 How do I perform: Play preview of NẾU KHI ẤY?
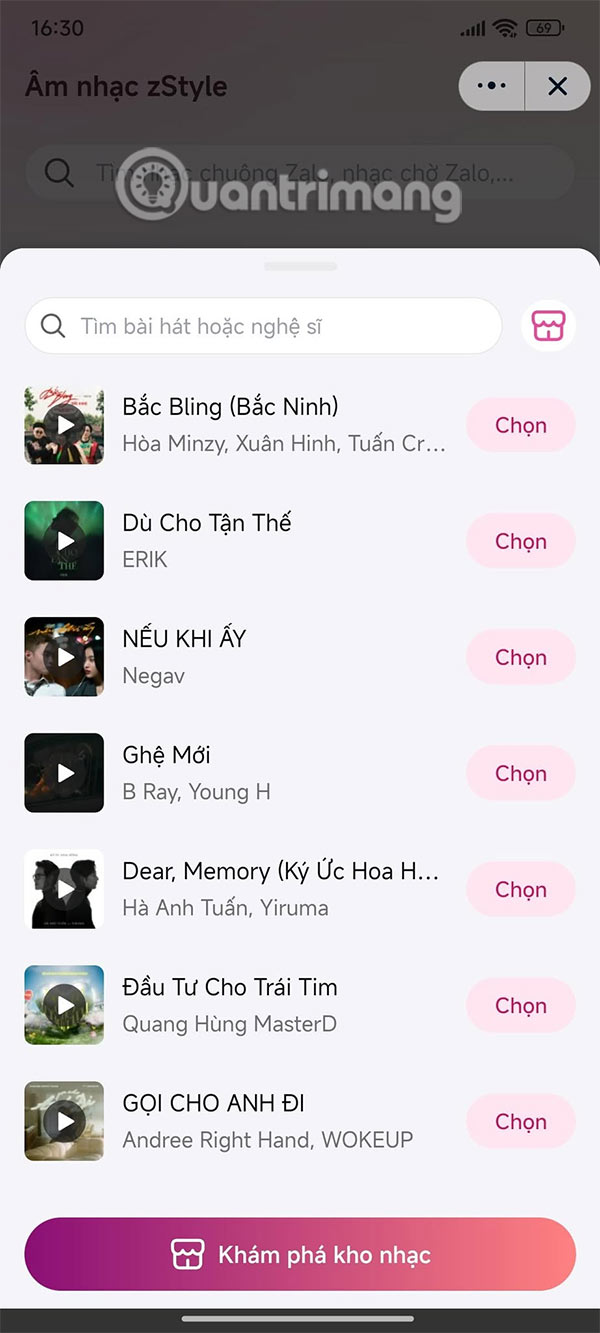pos(65,657)
